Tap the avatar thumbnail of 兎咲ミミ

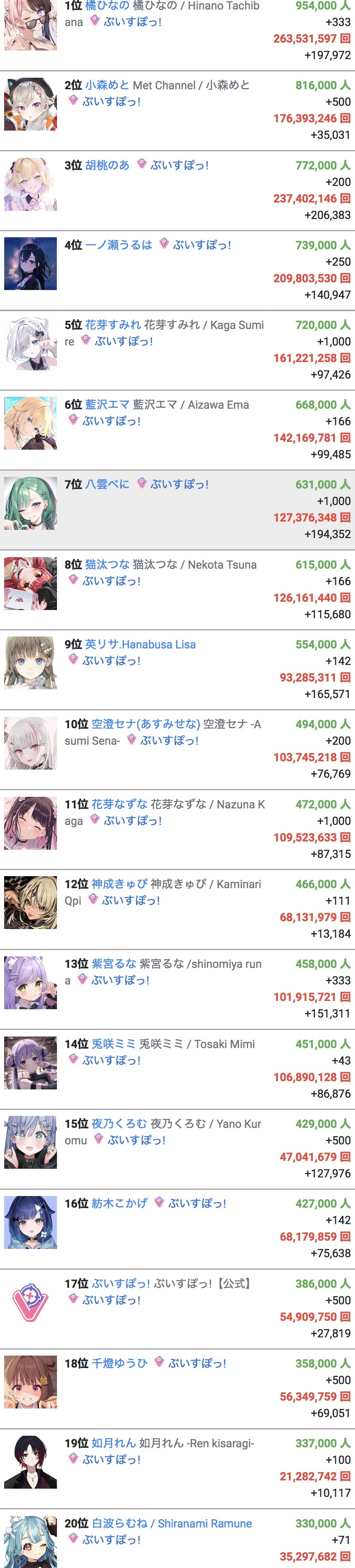point(31,1063)
